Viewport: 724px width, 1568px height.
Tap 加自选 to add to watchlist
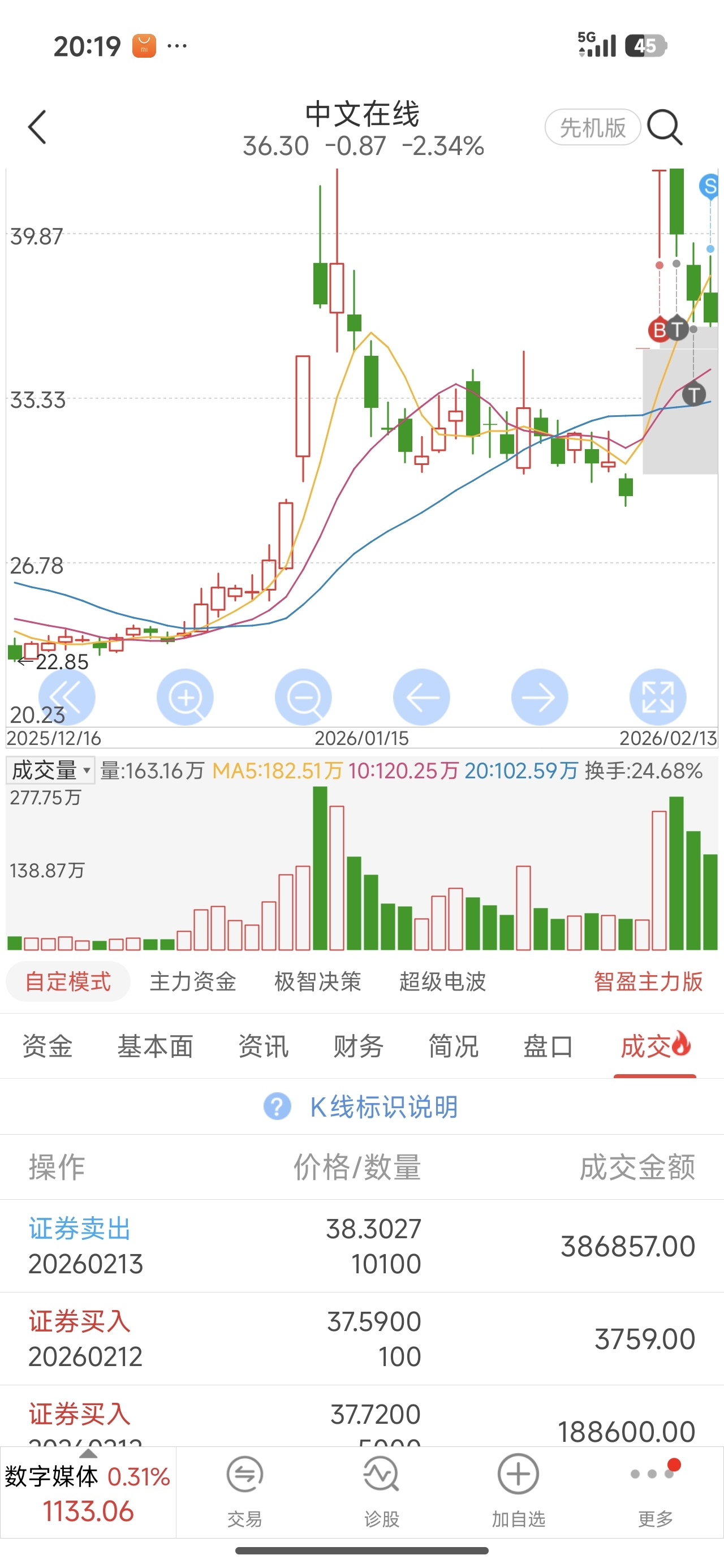518,1493
